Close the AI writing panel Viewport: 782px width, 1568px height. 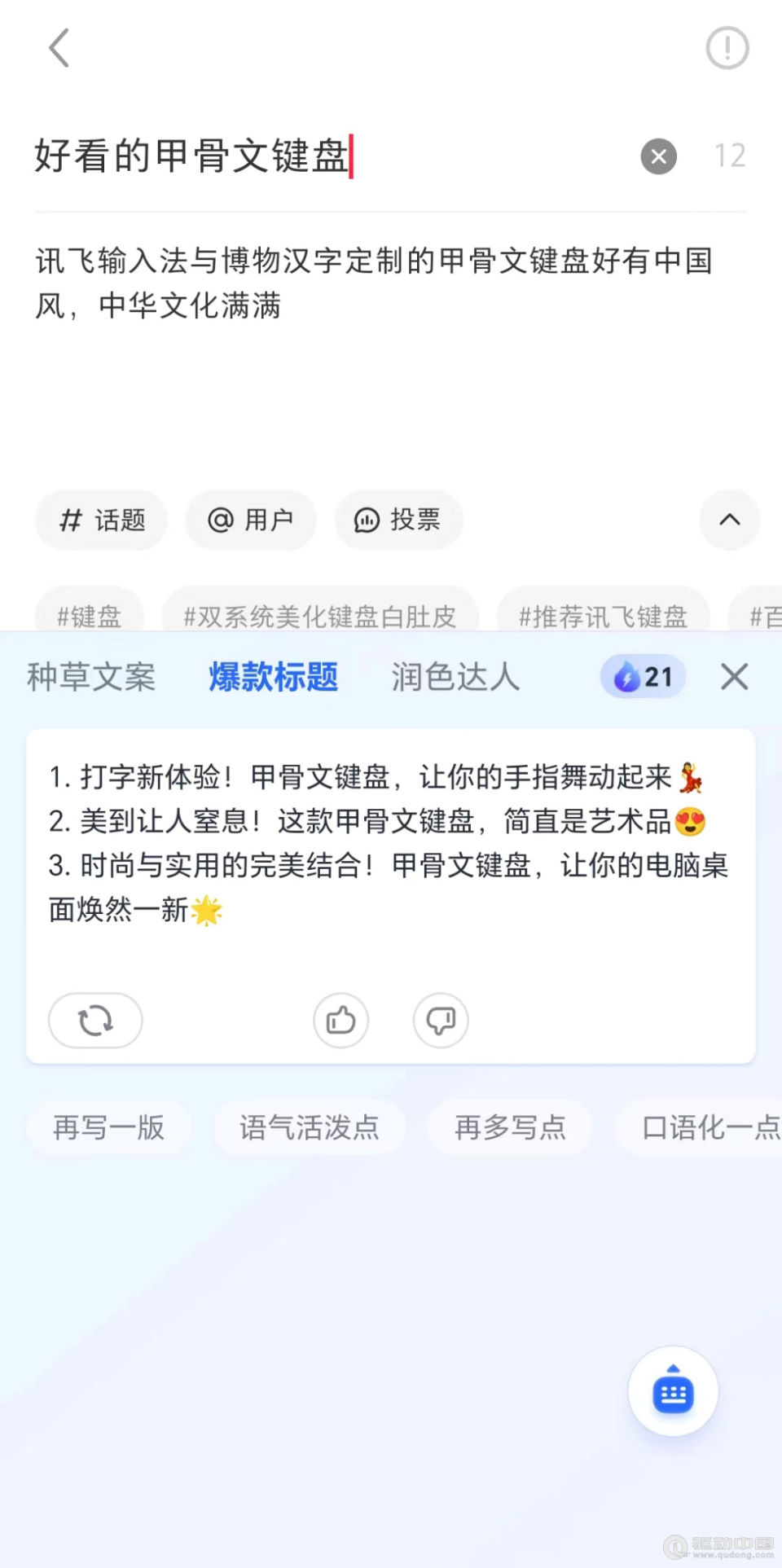734,677
